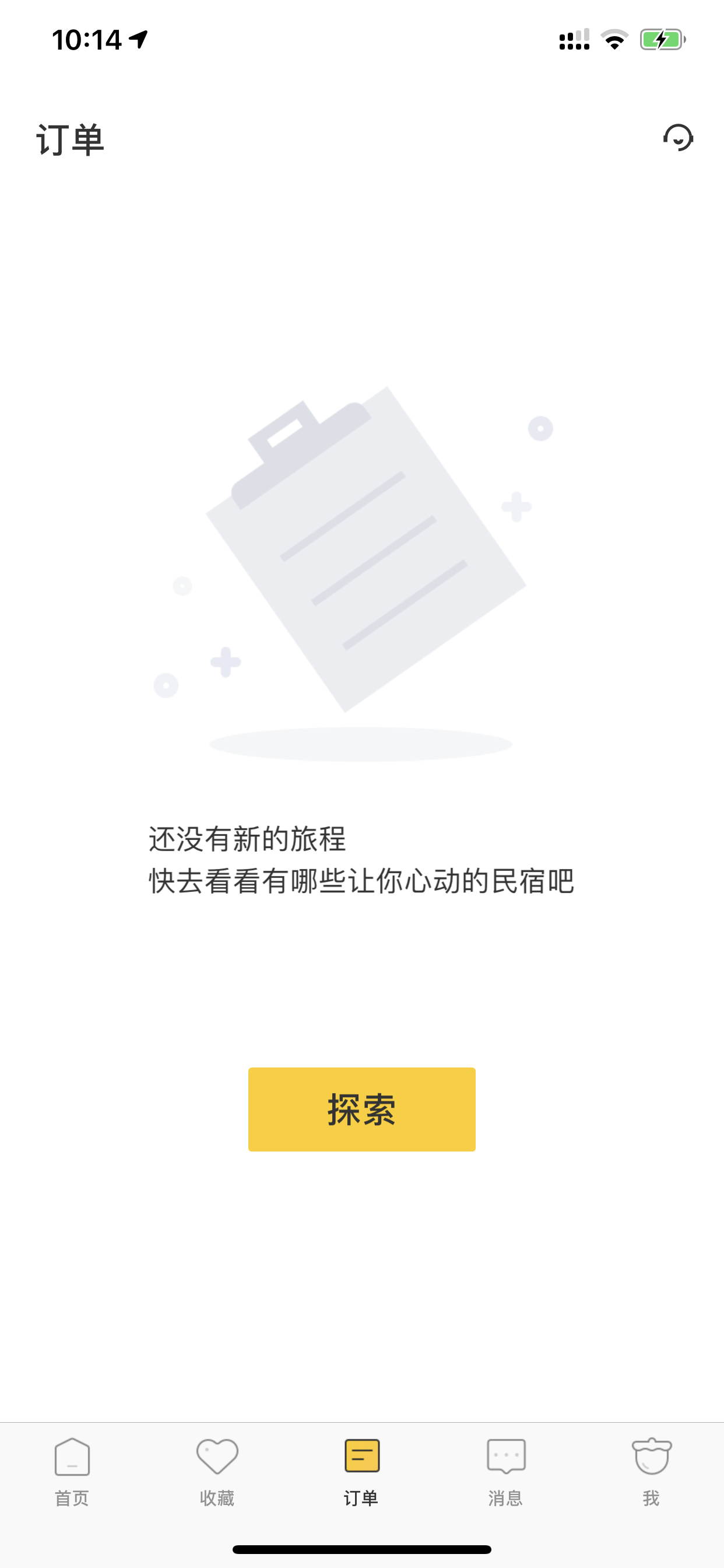Open the 我 profile tab
Viewport: 724px width, 1568px height.
point(652,1472)
